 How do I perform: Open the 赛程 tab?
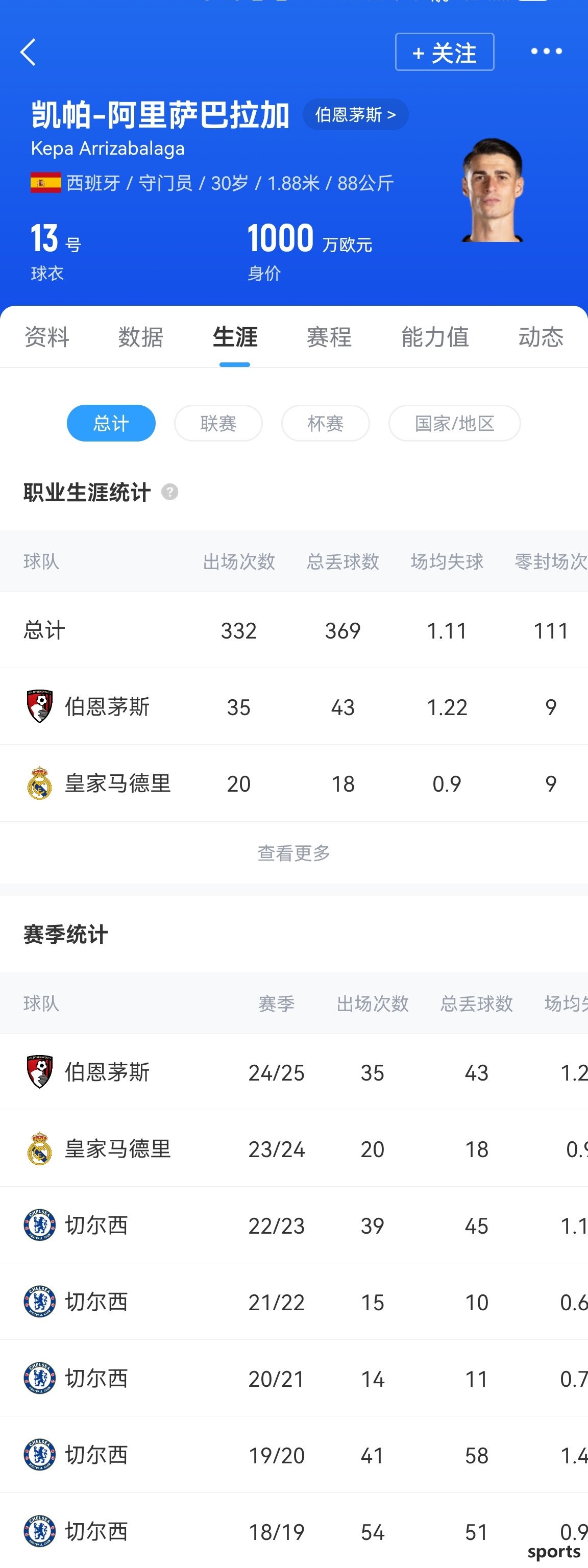pos(329,336)
